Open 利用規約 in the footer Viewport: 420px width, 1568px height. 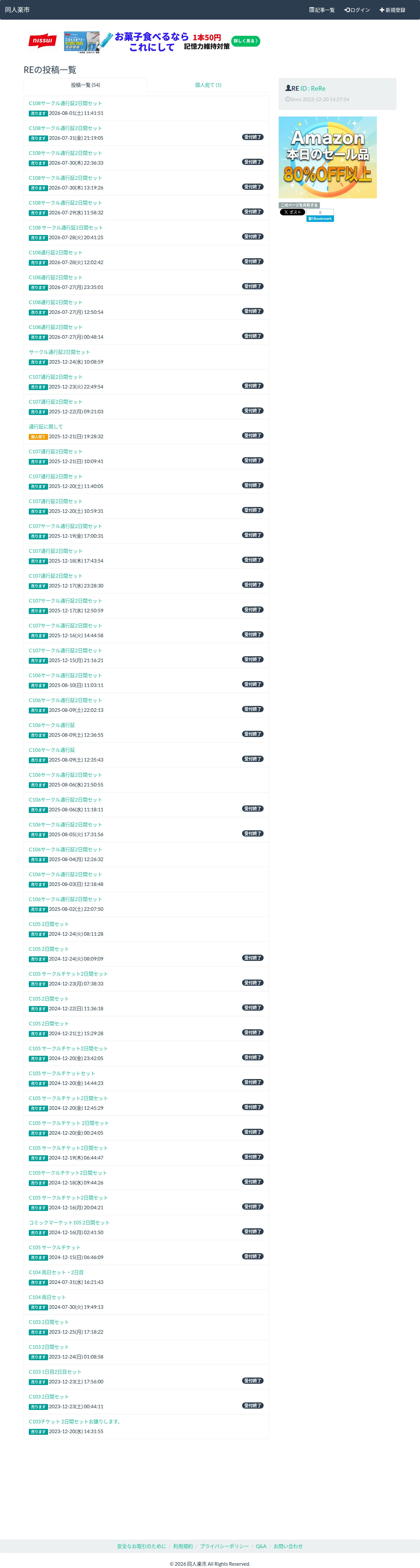[183, 1546]
